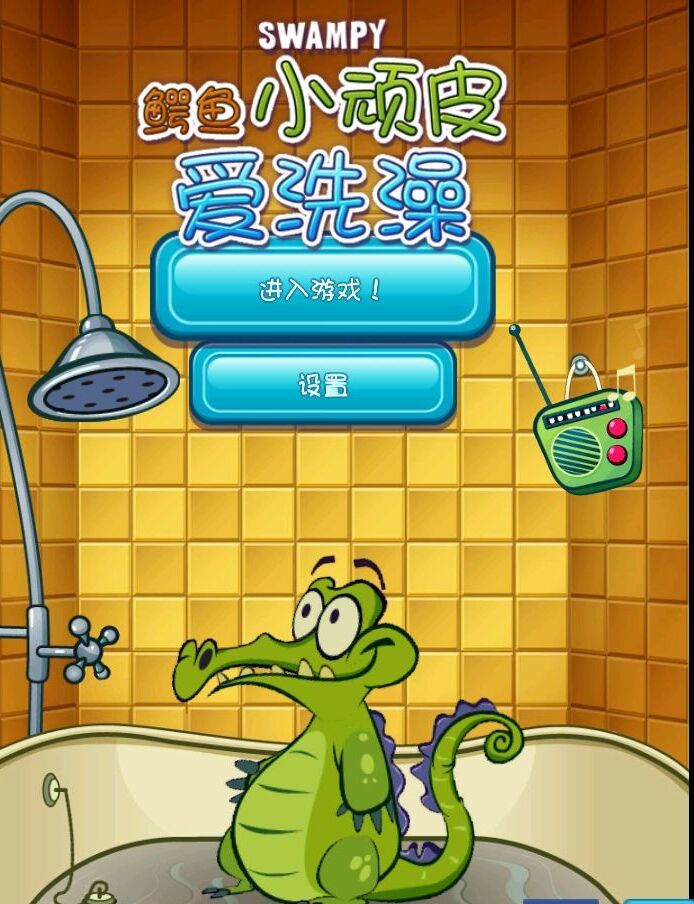694x904 pixels.
Task: Tap the 进入游戏 button to start
Action: coord(322,288)
